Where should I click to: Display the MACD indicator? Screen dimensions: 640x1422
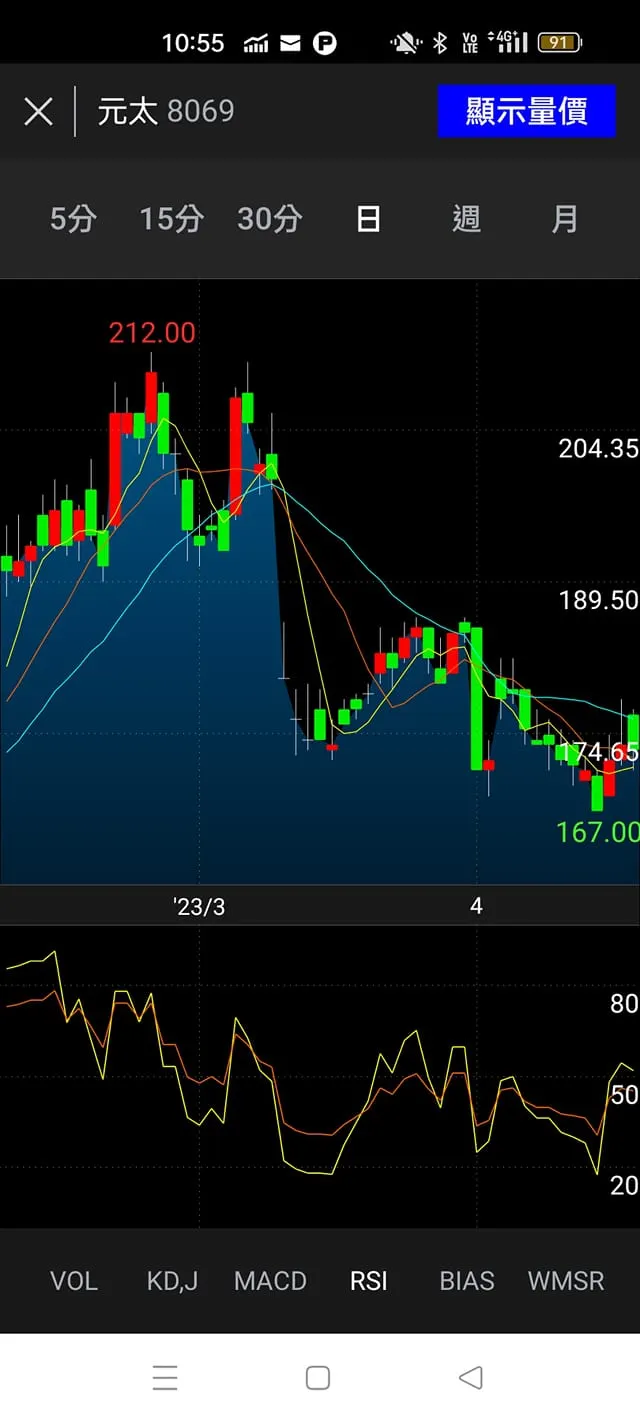pyautogui.click(x=270, y=1281)
